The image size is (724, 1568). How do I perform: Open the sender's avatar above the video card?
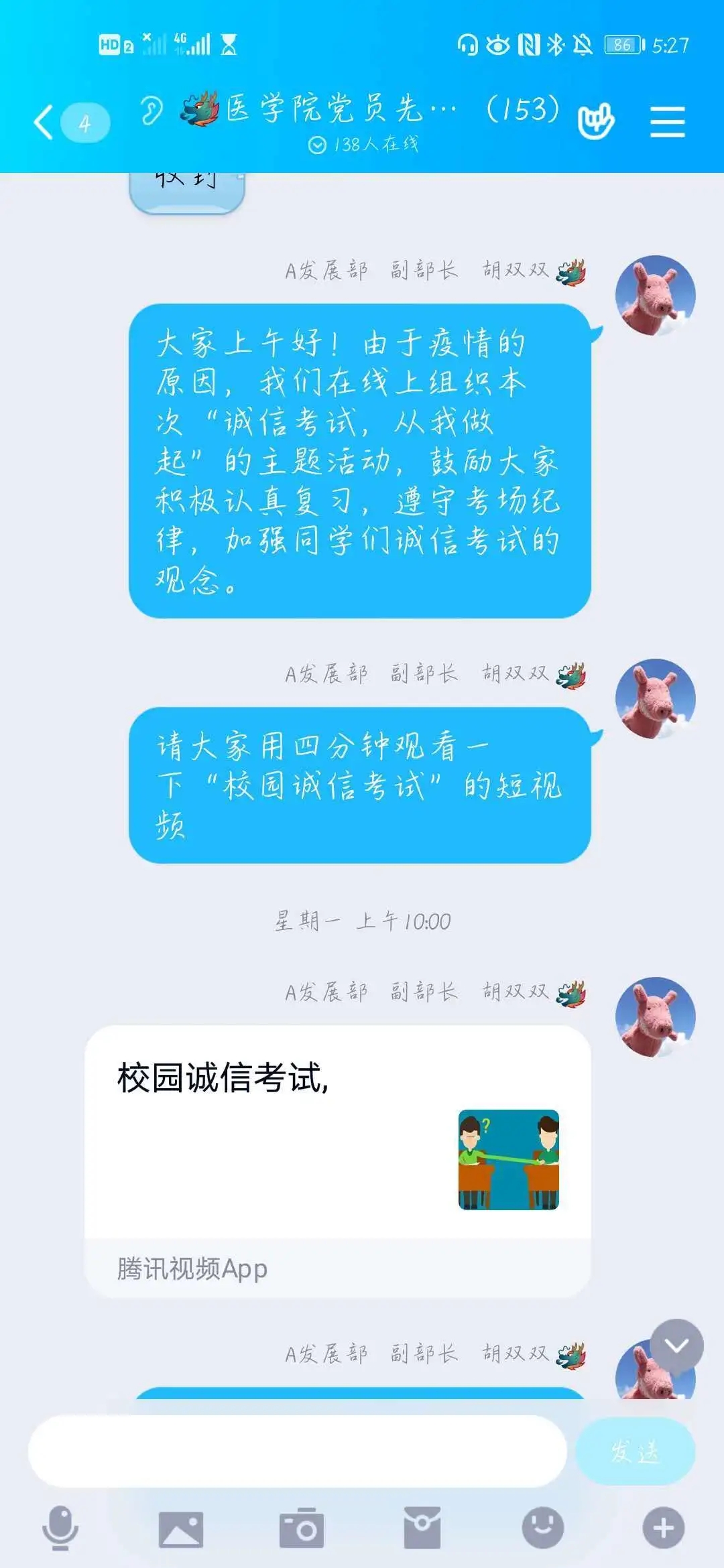coord(655,1017)
